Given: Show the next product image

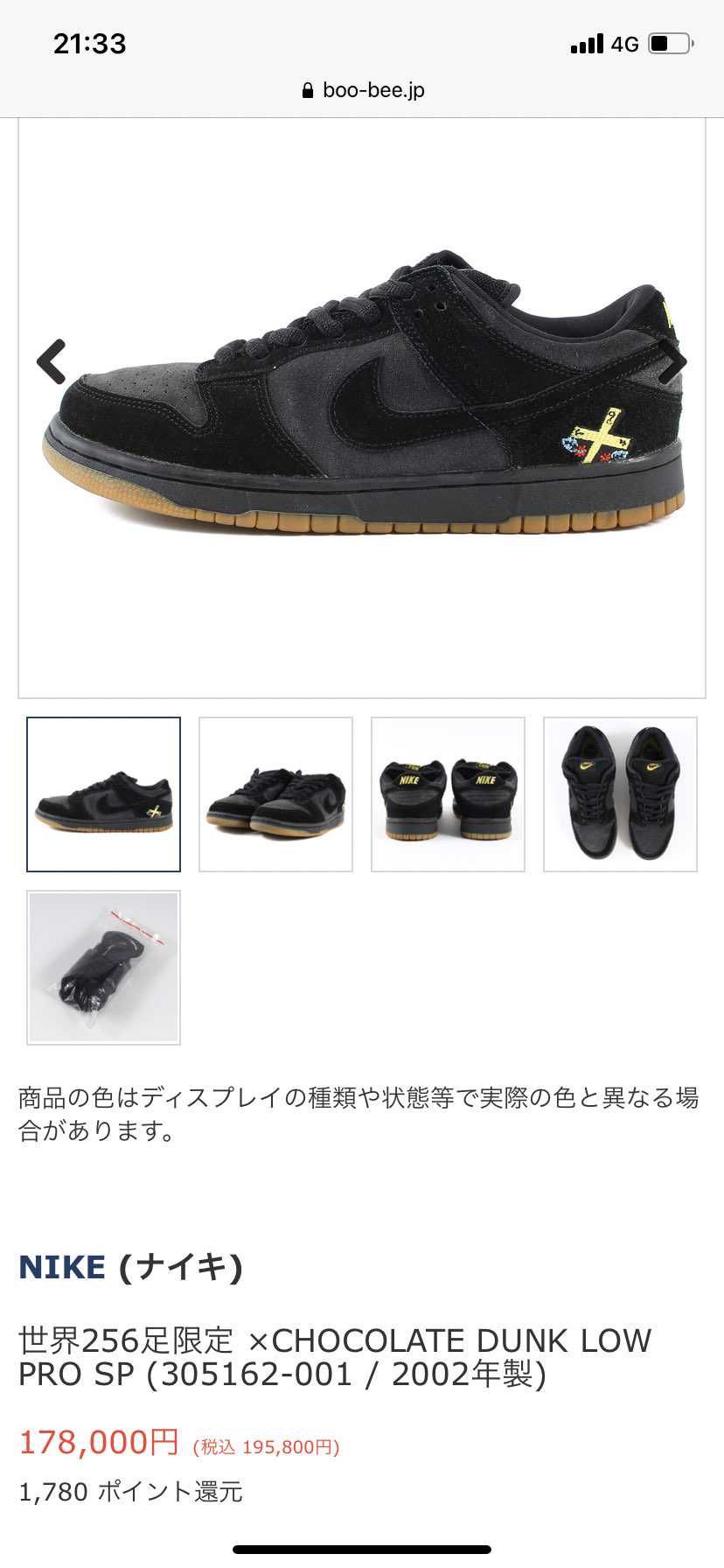Looking at the screenshot, I should point(673,361).
